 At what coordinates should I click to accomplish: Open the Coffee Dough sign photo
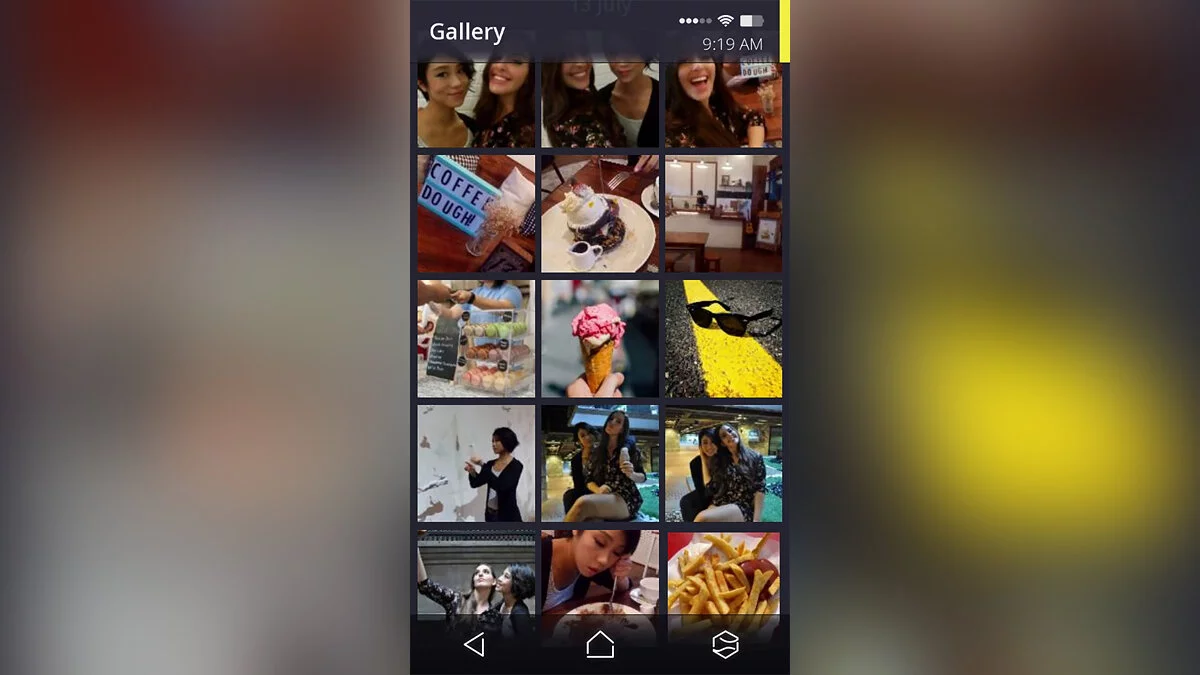coord(476,213)
